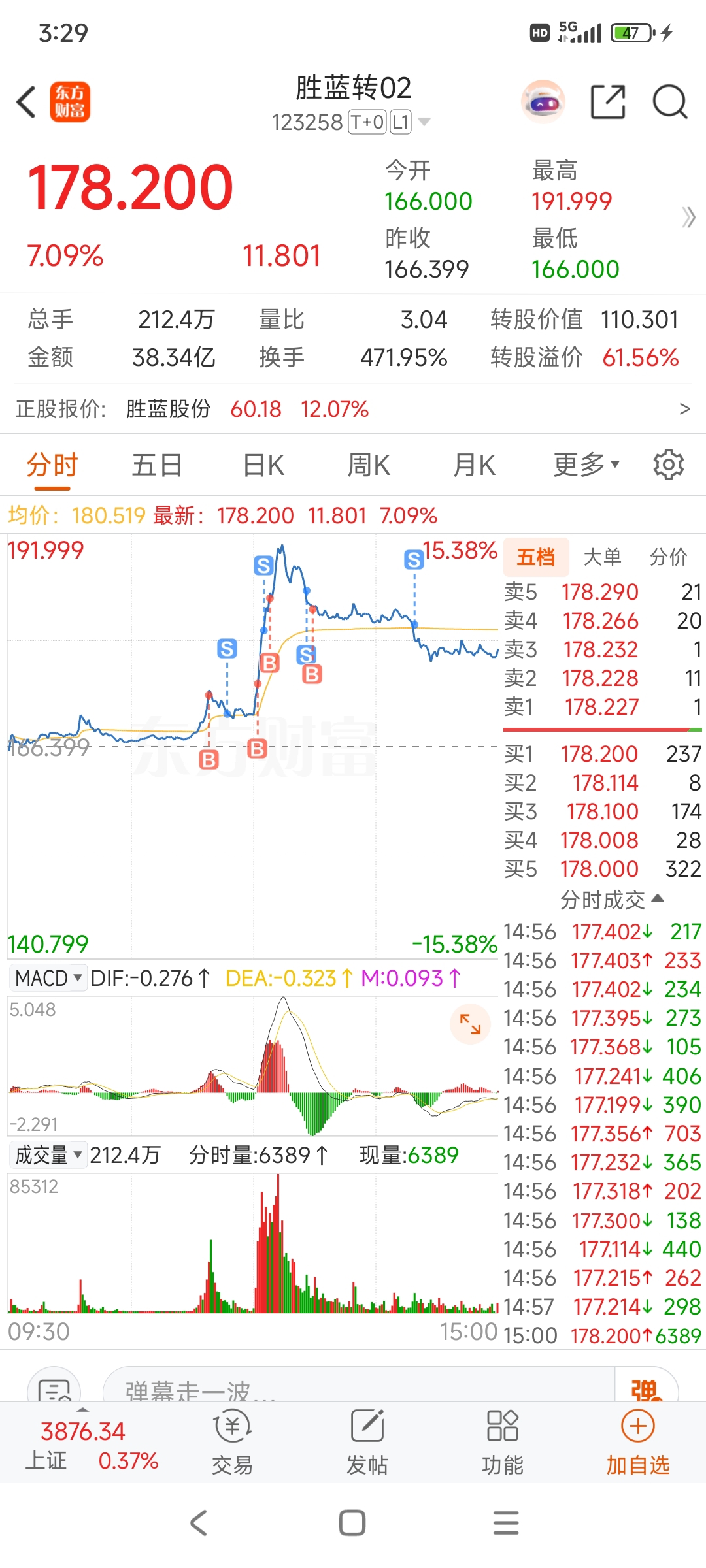
Task: Open the 交易 trading button
Action: (x=233, y=1442)
